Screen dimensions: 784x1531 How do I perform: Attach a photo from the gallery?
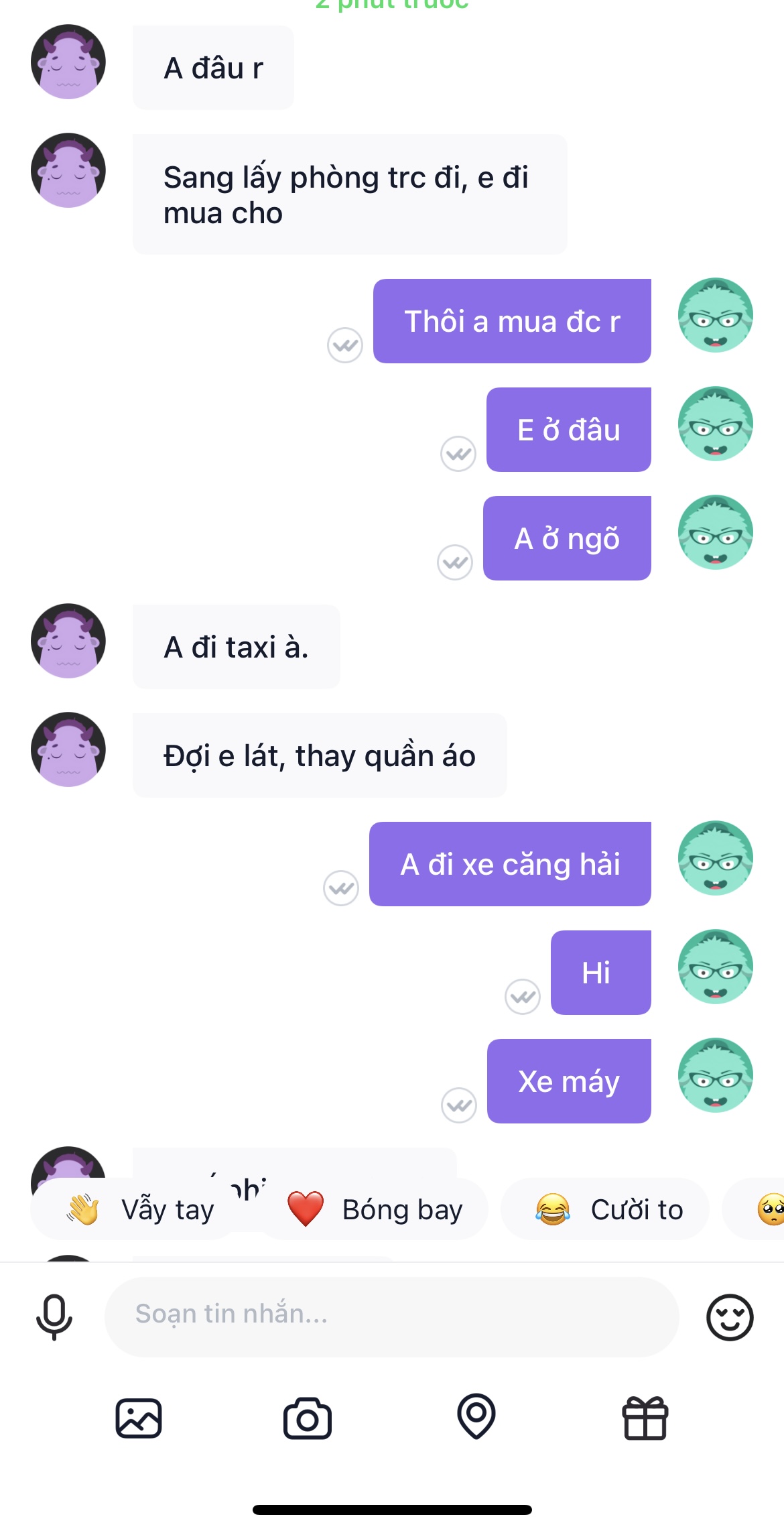139,1418
